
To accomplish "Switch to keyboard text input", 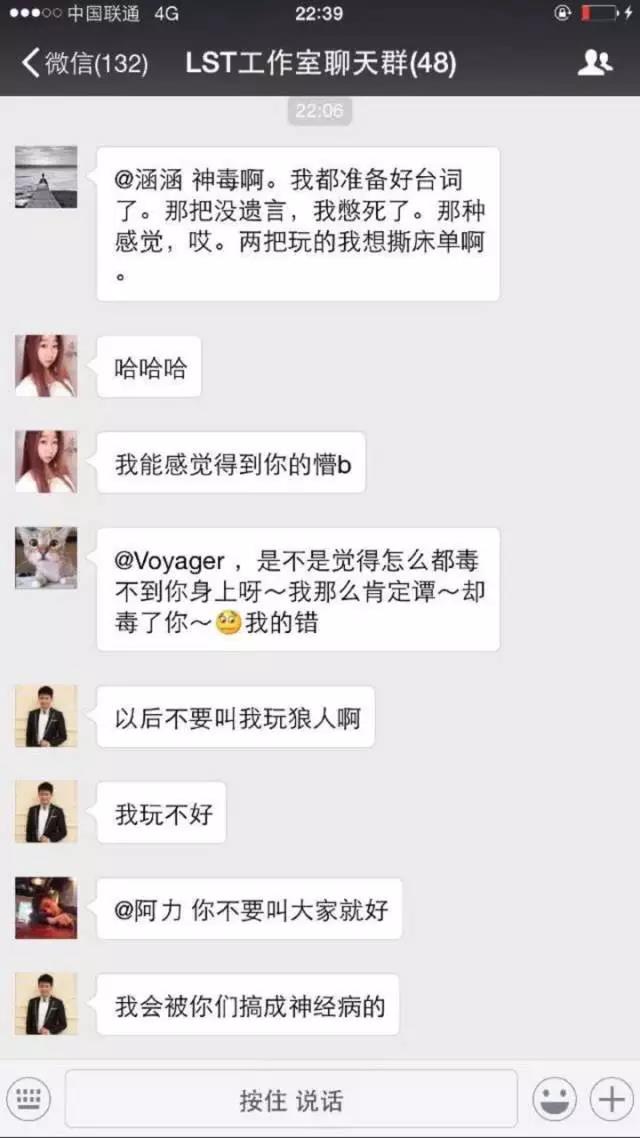I will point(32,1100).
